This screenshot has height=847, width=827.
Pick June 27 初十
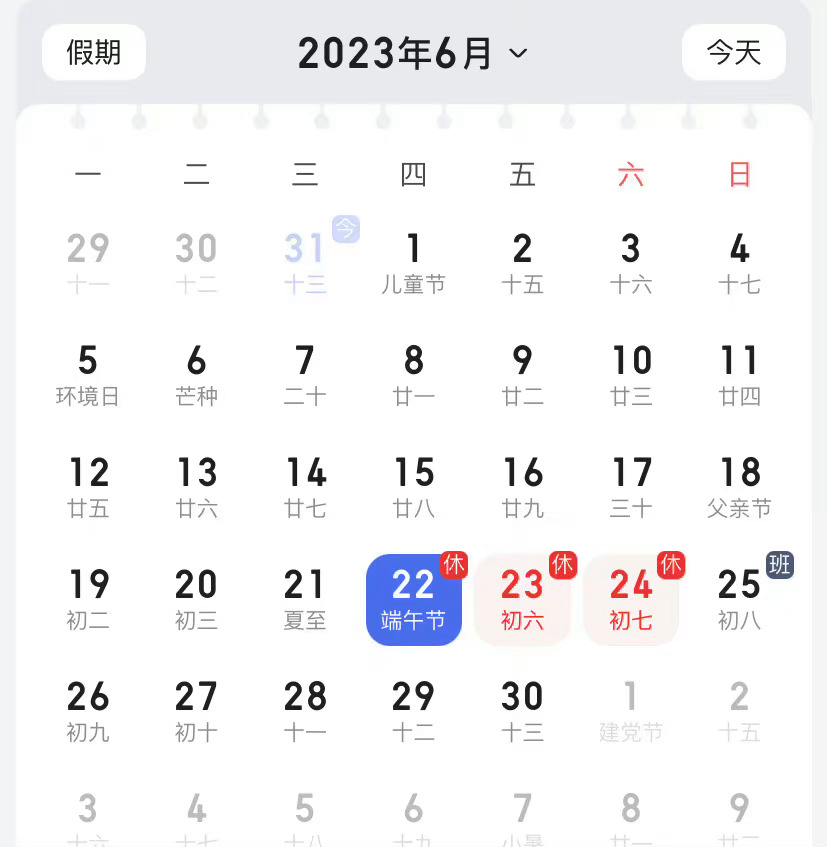(196, 710)
